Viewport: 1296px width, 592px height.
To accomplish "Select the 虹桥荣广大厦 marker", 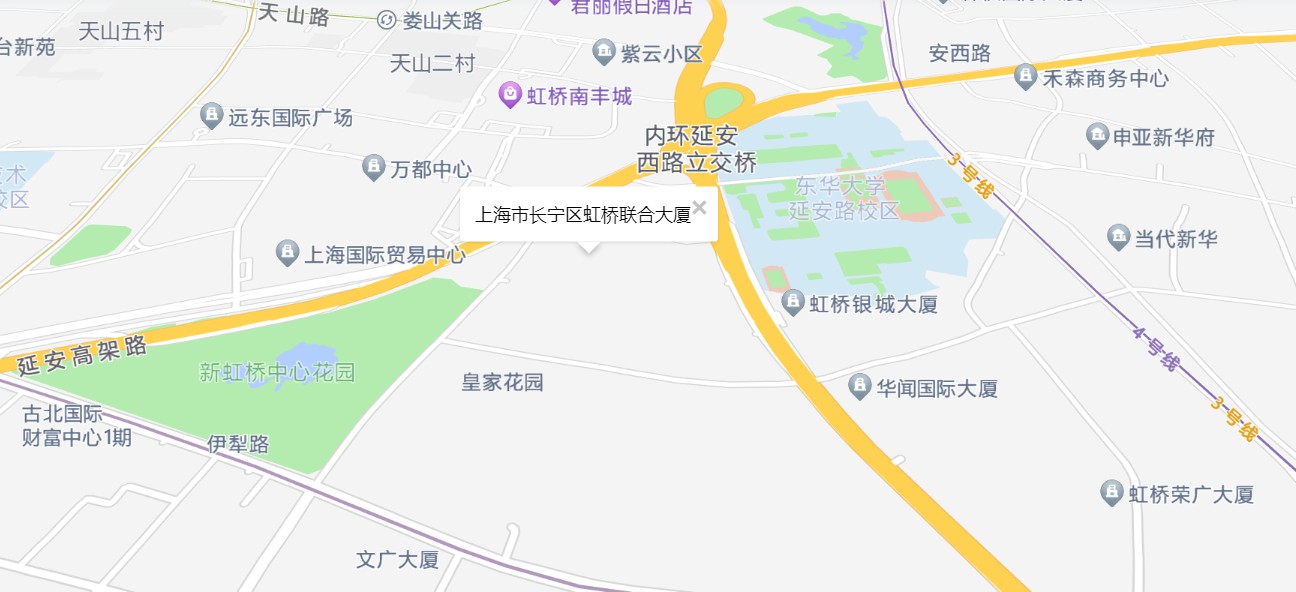I will (x=1112, y=492).
